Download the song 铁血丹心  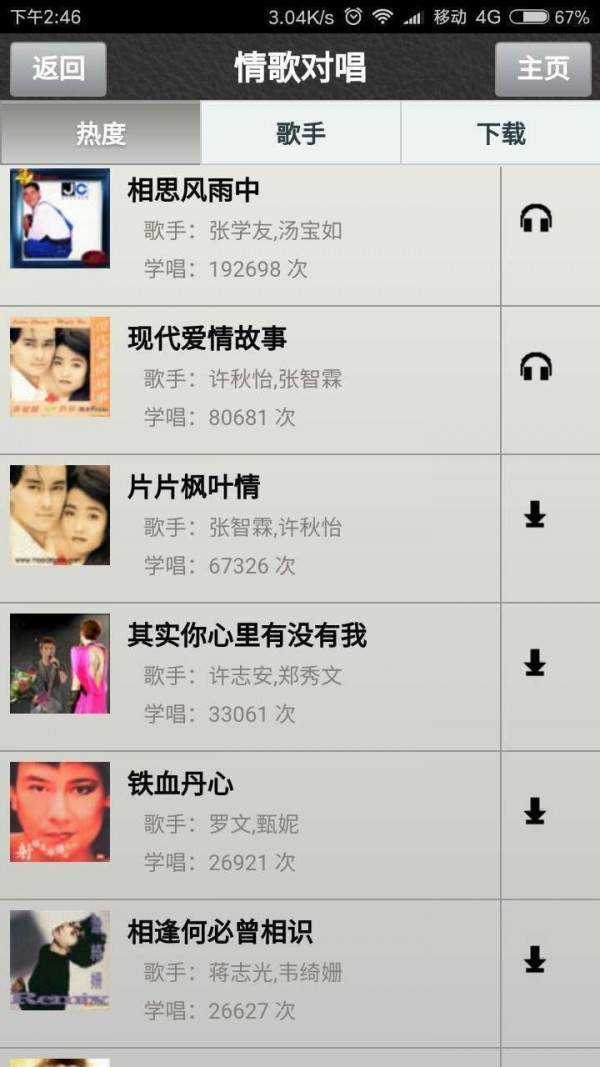click(536, 811)
